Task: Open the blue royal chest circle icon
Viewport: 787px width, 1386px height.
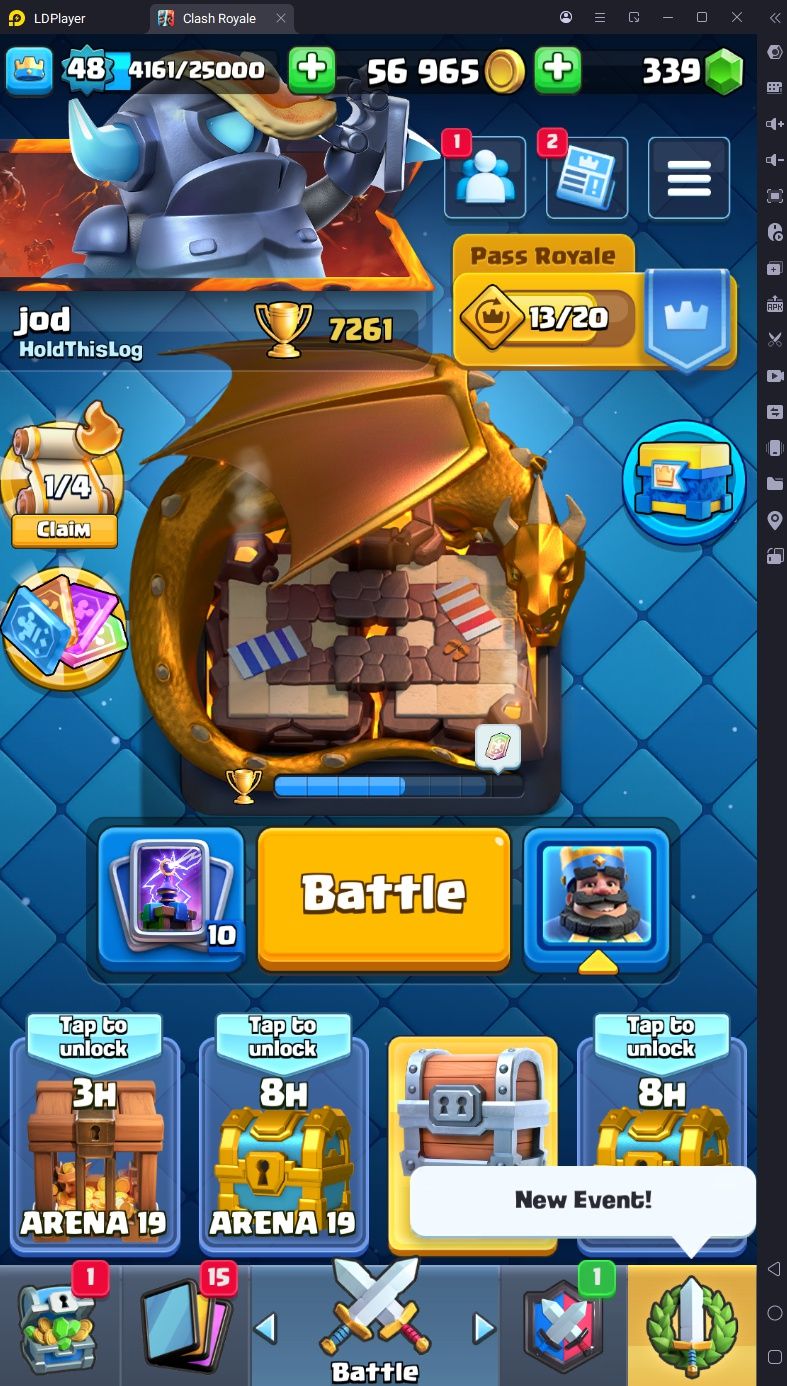Action: tap(684, 482)
